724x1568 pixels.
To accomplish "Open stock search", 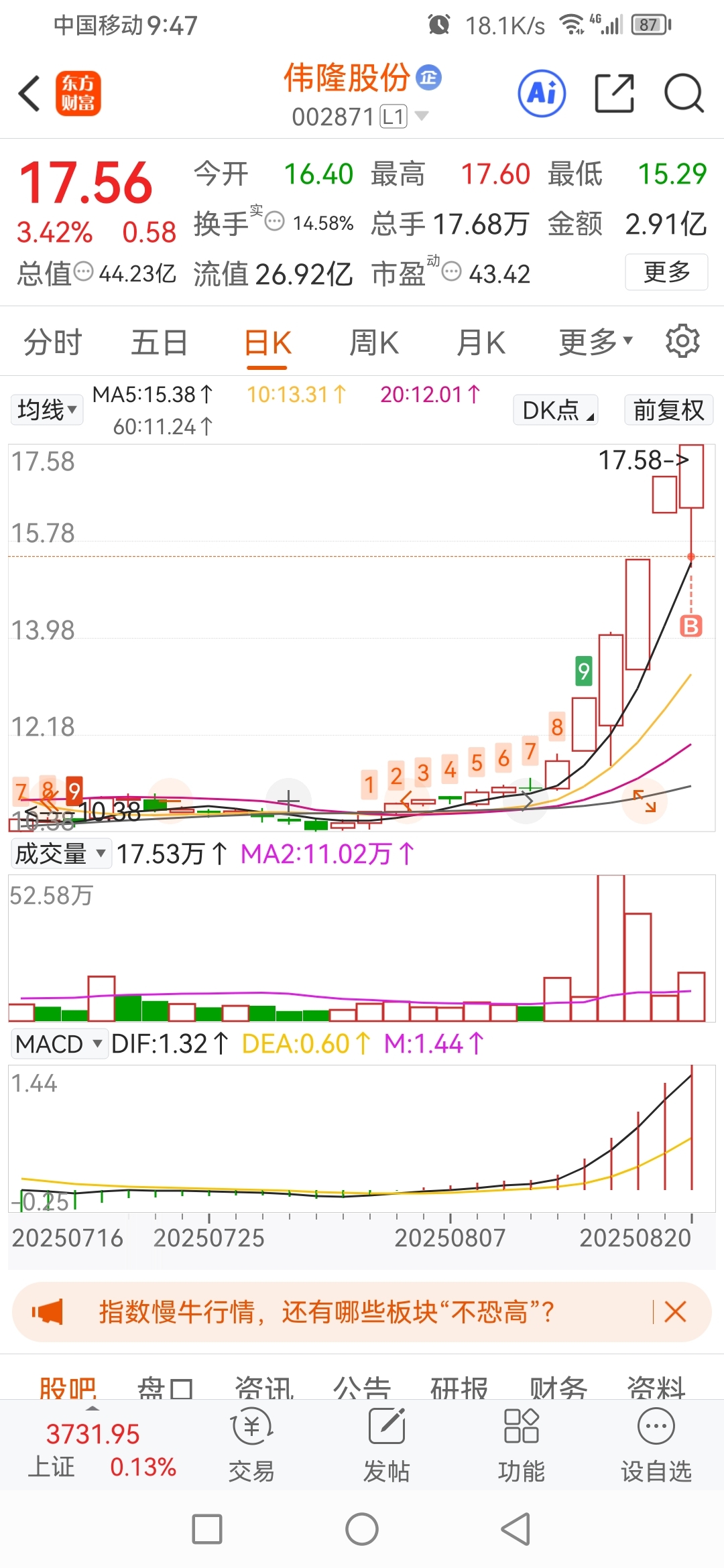I will (x=684, y=93).
